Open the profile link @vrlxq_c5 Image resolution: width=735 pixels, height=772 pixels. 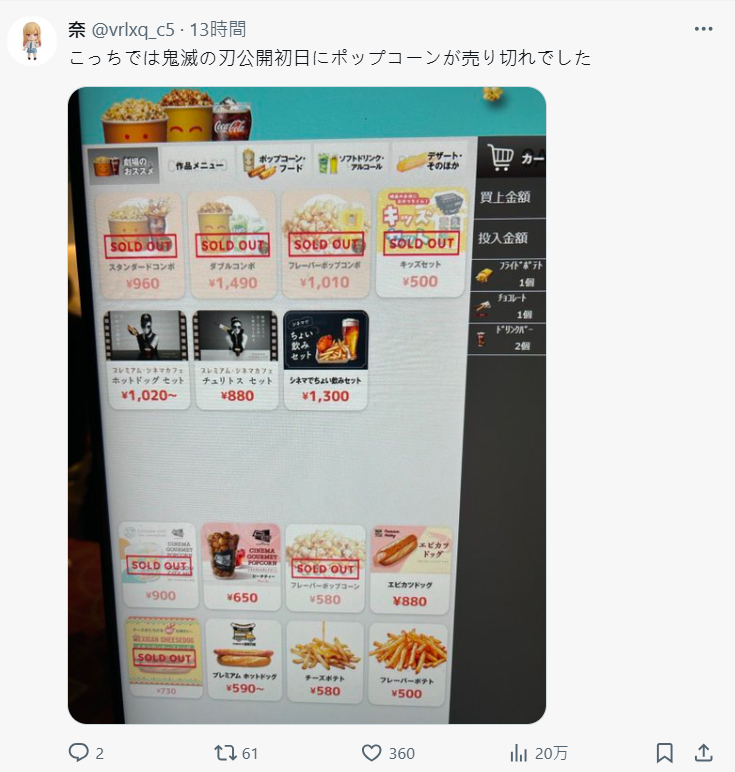133,29
